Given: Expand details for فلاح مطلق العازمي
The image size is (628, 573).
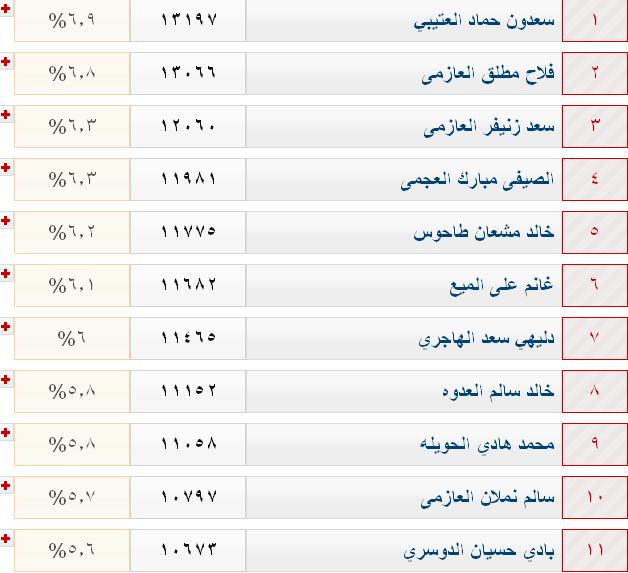Looking at the screenshot, I should pos(6,62).
